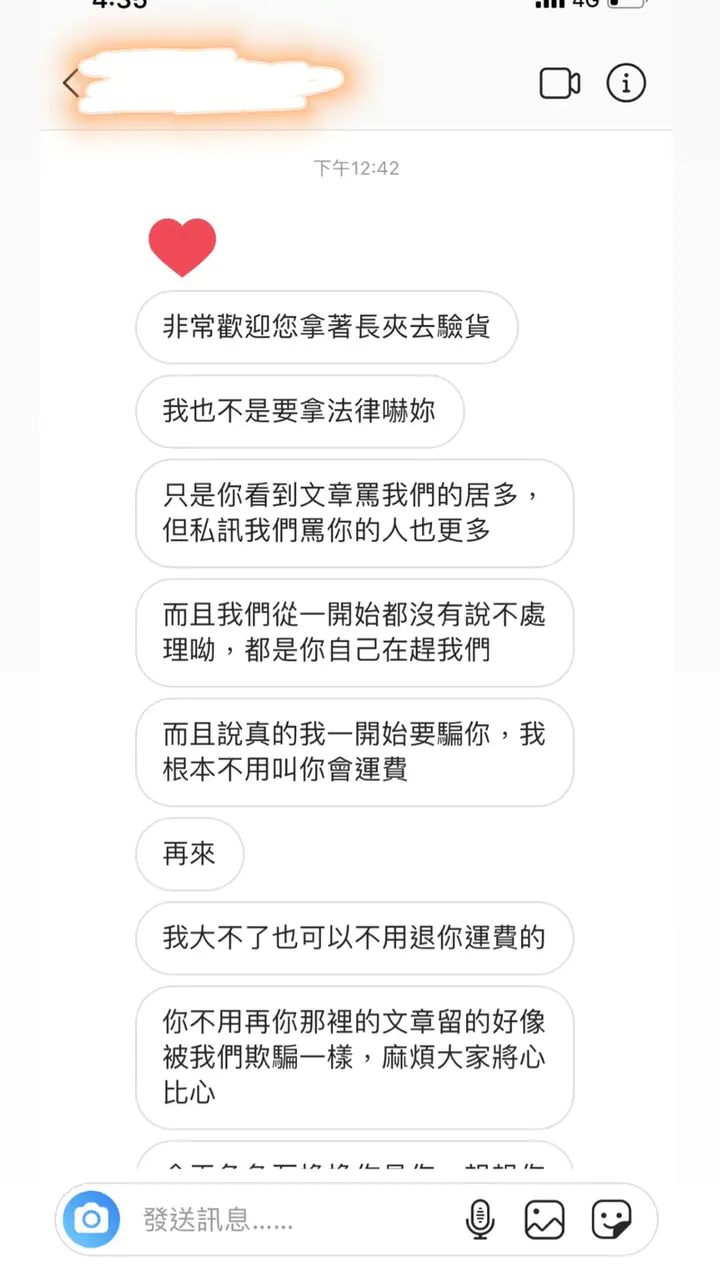Pick a photo from the gallery
The height and width of the screenshot is (1280, 720).
tap(545, 1219)
